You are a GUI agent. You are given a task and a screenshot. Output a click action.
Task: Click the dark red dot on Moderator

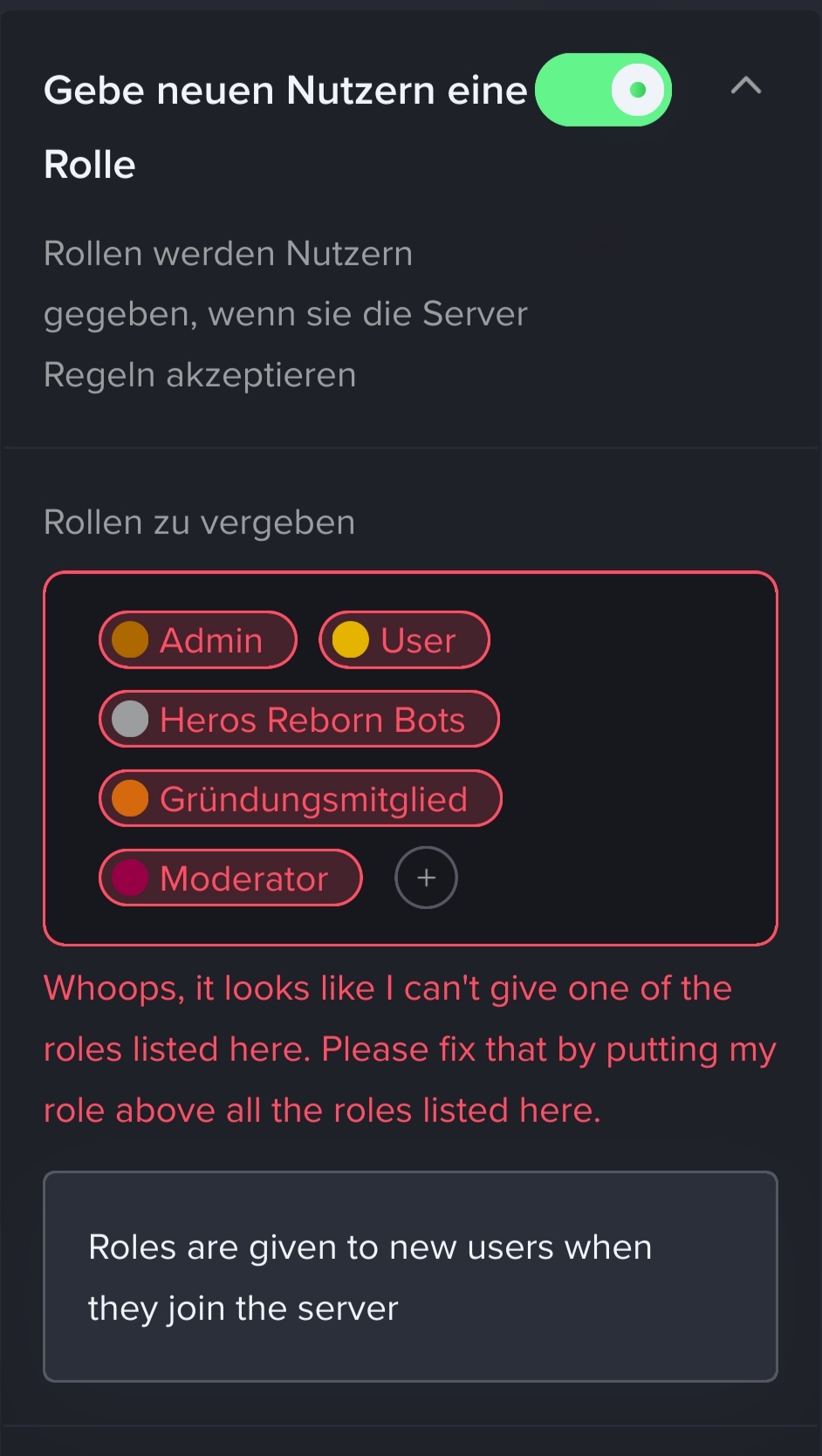[130, 878]
